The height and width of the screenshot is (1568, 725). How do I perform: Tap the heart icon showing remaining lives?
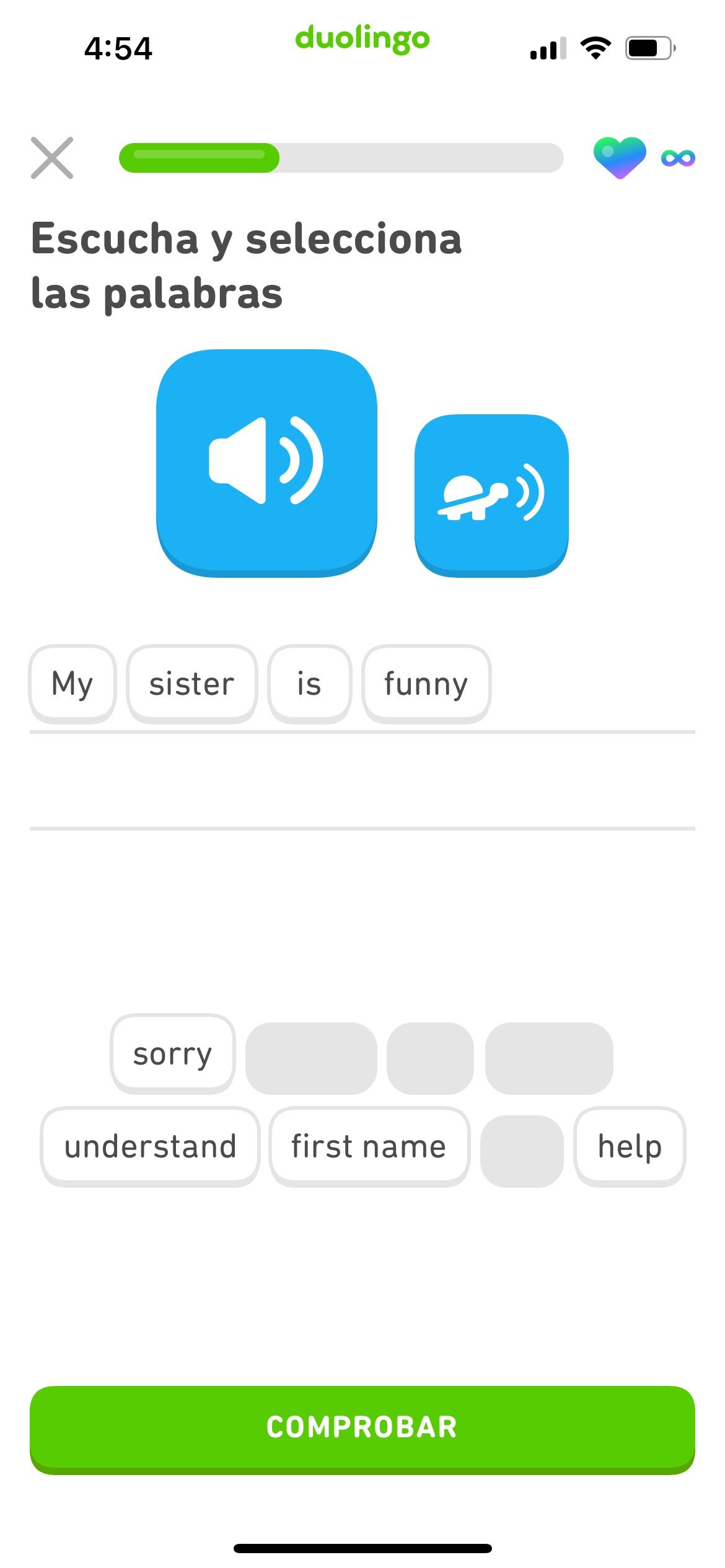(x=619, y=157)
